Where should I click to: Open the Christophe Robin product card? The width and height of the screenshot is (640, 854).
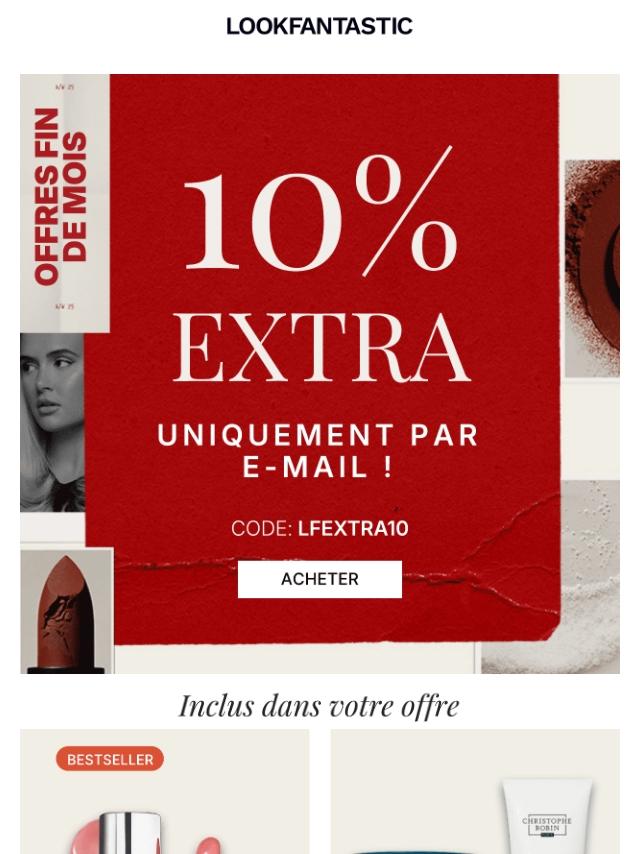(475, 800)
